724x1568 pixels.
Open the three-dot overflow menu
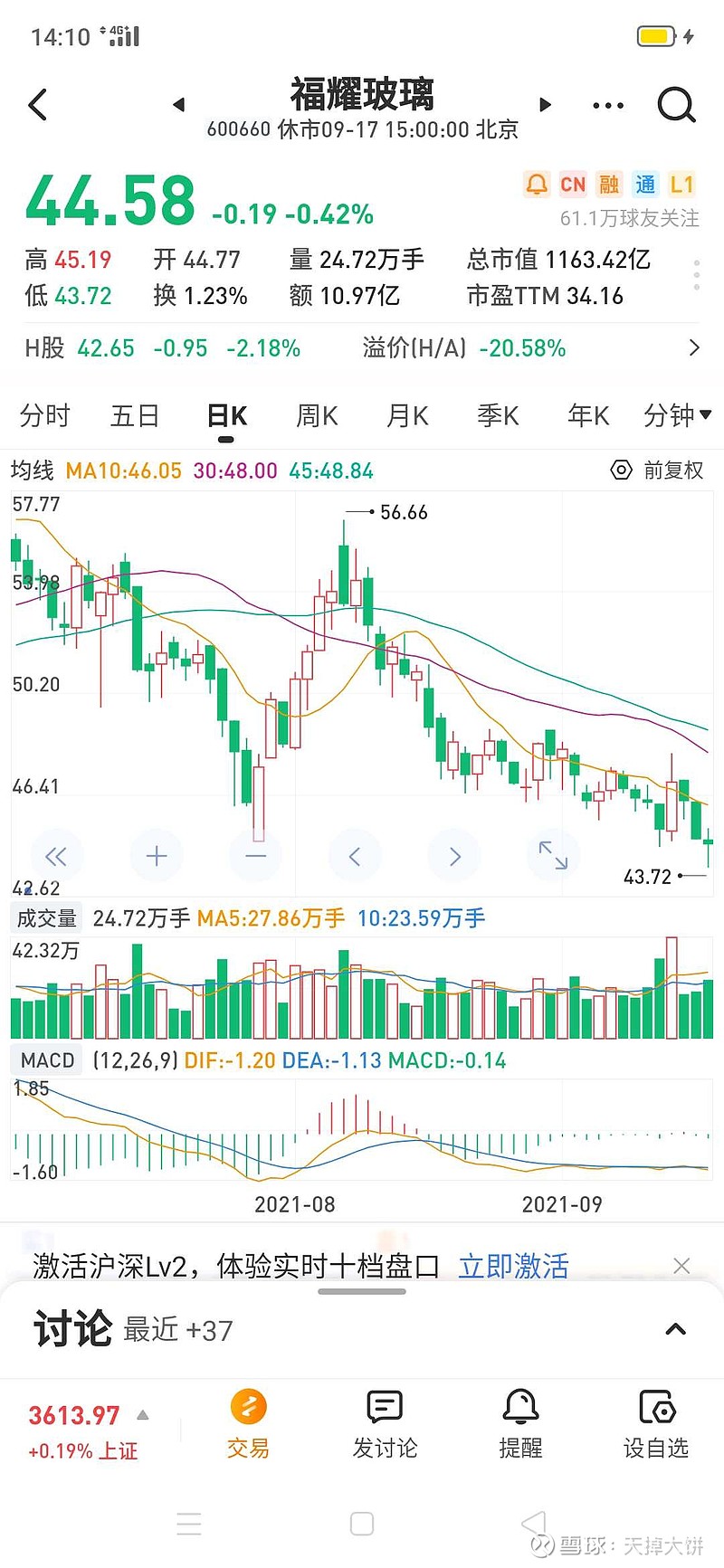tap(607, 106)
